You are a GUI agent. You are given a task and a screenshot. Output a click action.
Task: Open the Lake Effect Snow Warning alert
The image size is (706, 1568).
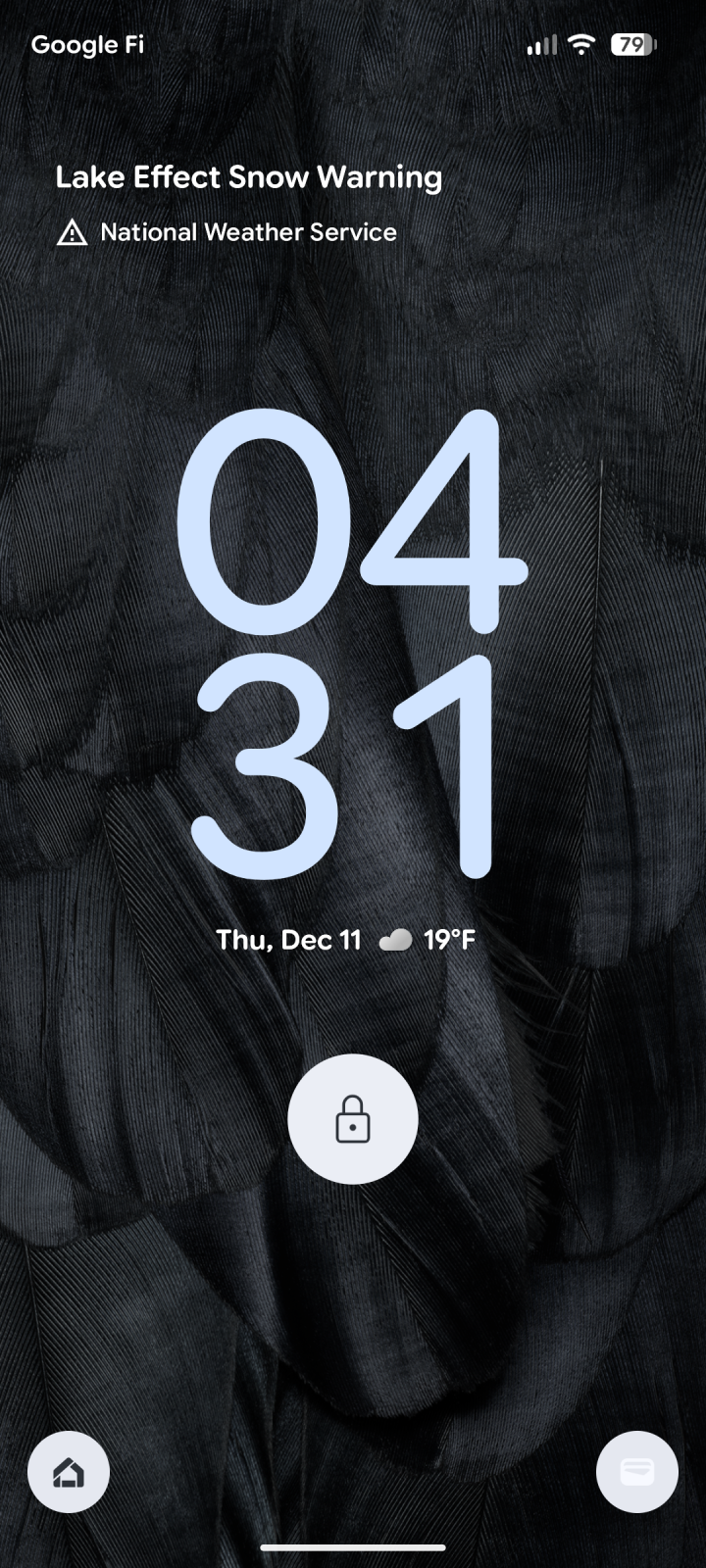248,177
